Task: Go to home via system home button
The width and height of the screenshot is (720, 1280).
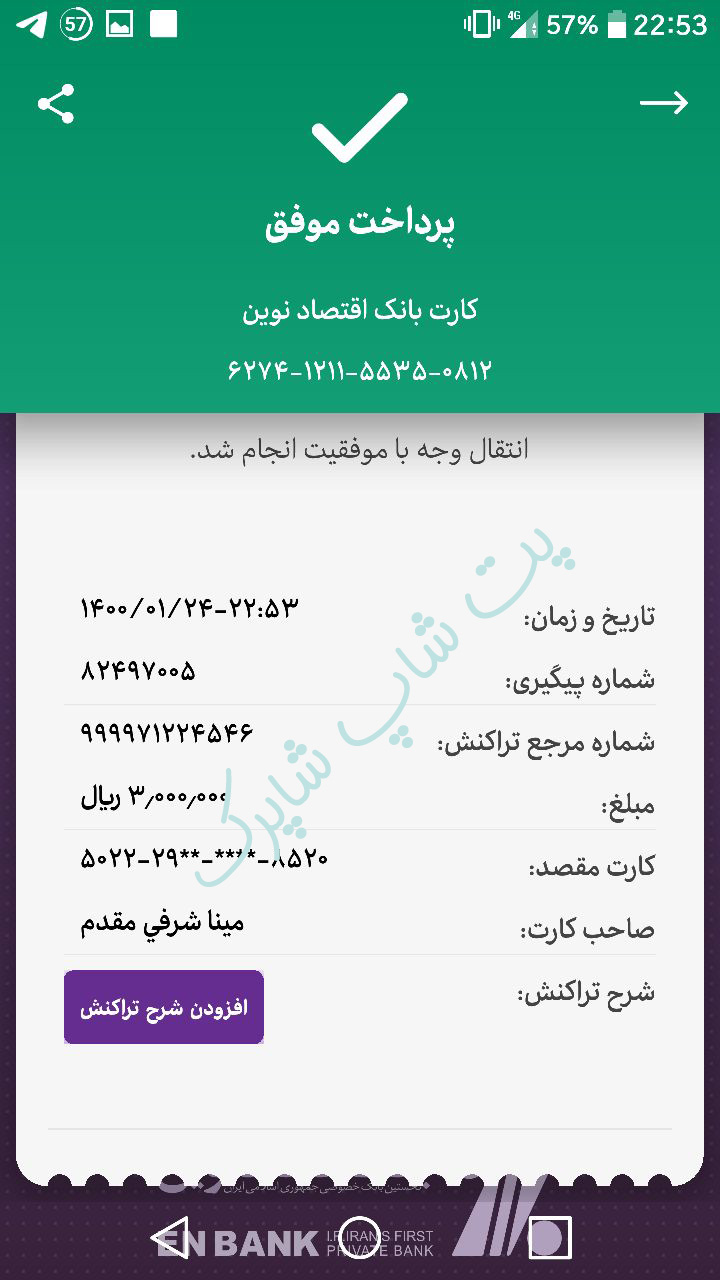Action: [x=360, y=1238]
